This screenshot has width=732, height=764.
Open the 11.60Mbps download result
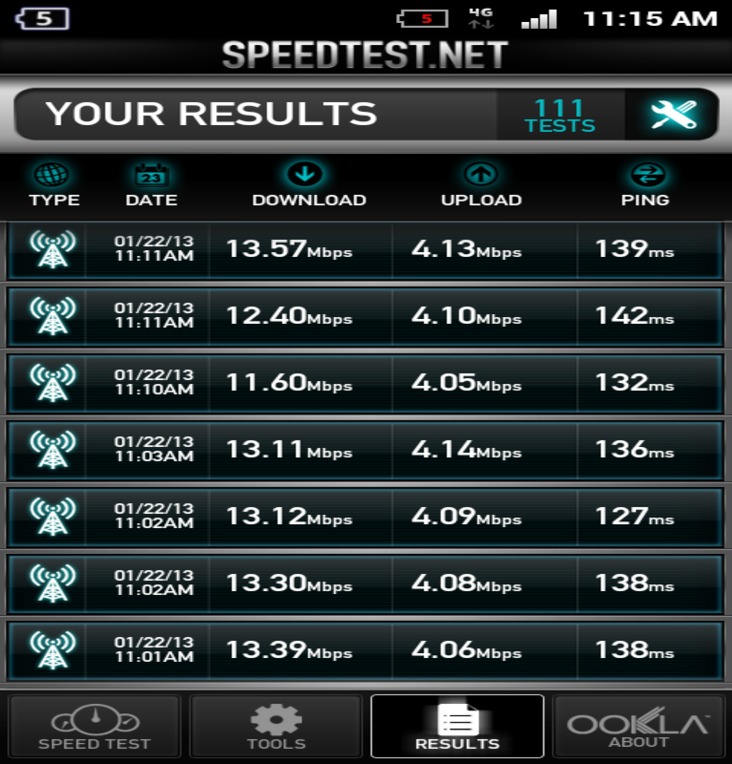point(366,383)
